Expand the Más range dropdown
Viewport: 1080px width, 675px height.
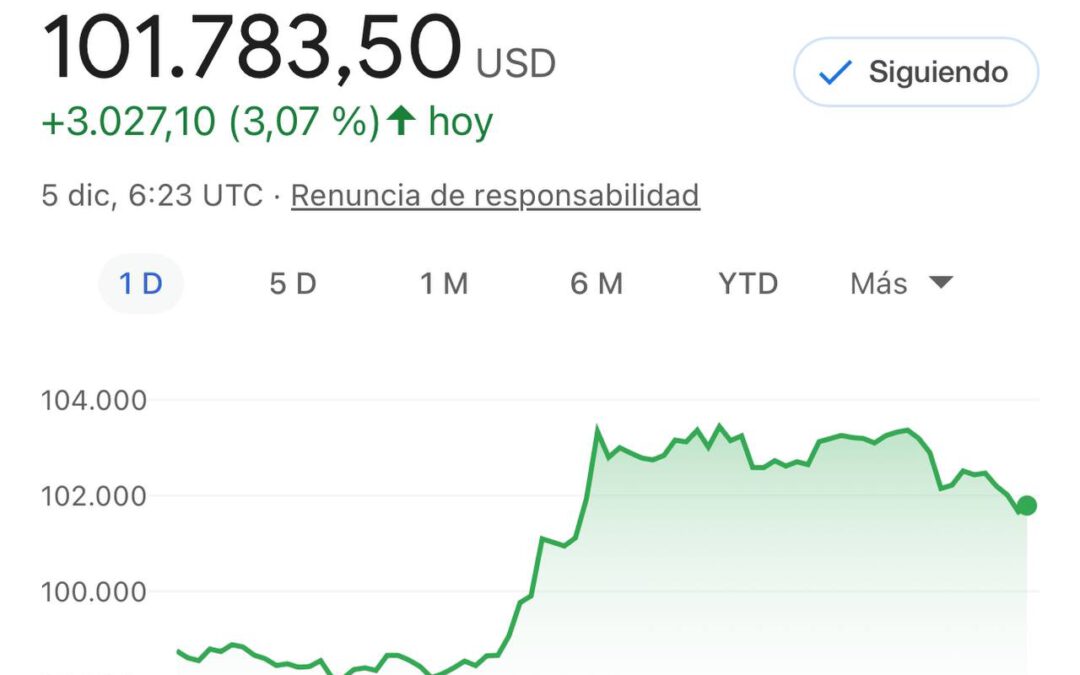pyautogui.click(x=900, y=284)
